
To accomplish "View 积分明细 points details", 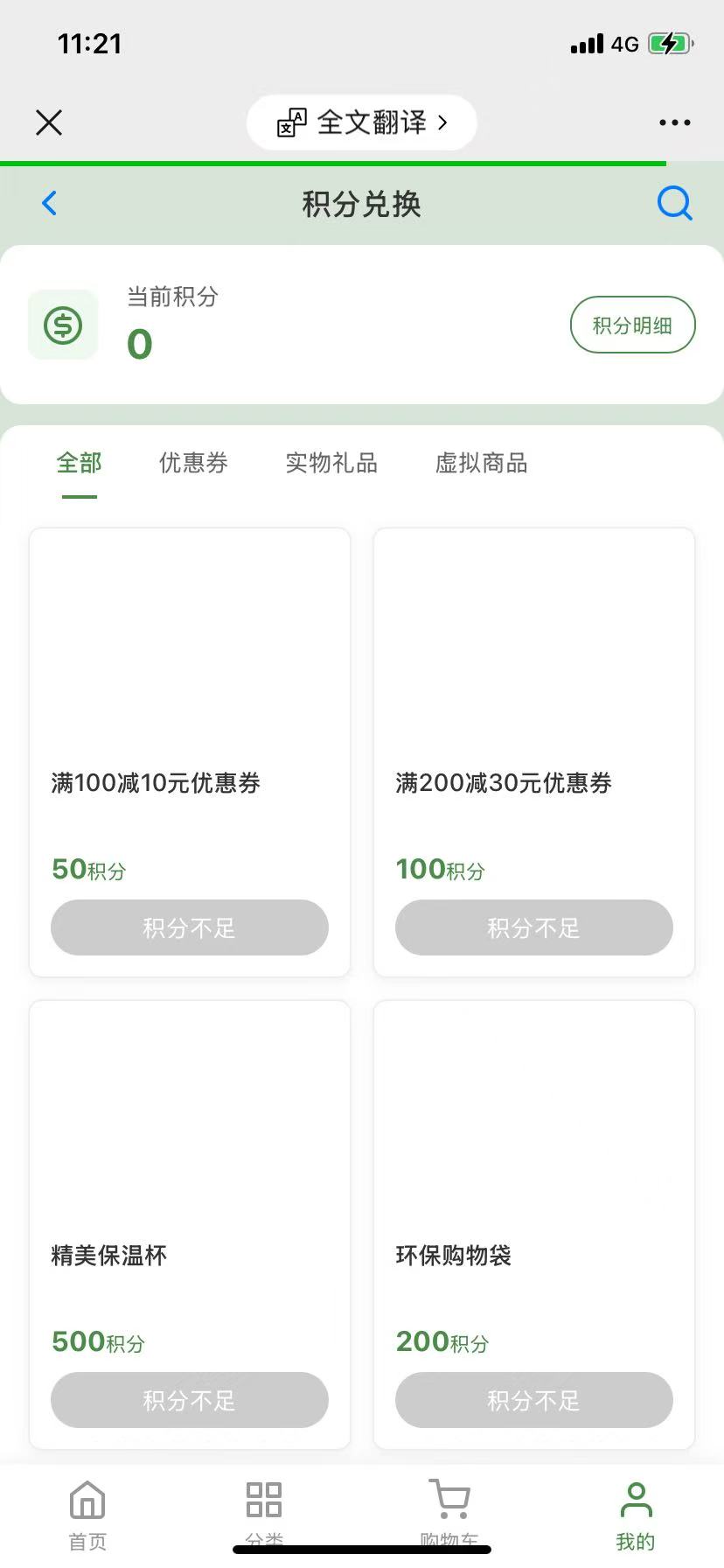I will pos(632,325).
